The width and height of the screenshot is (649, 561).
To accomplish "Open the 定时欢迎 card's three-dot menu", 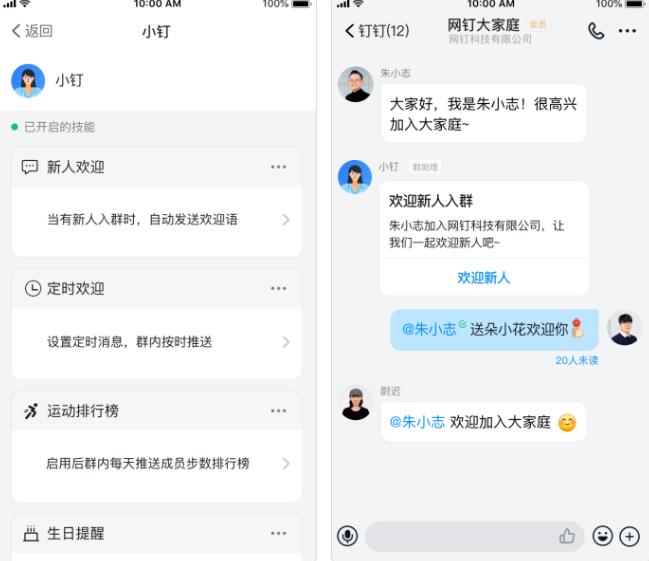I will point(279,289).
